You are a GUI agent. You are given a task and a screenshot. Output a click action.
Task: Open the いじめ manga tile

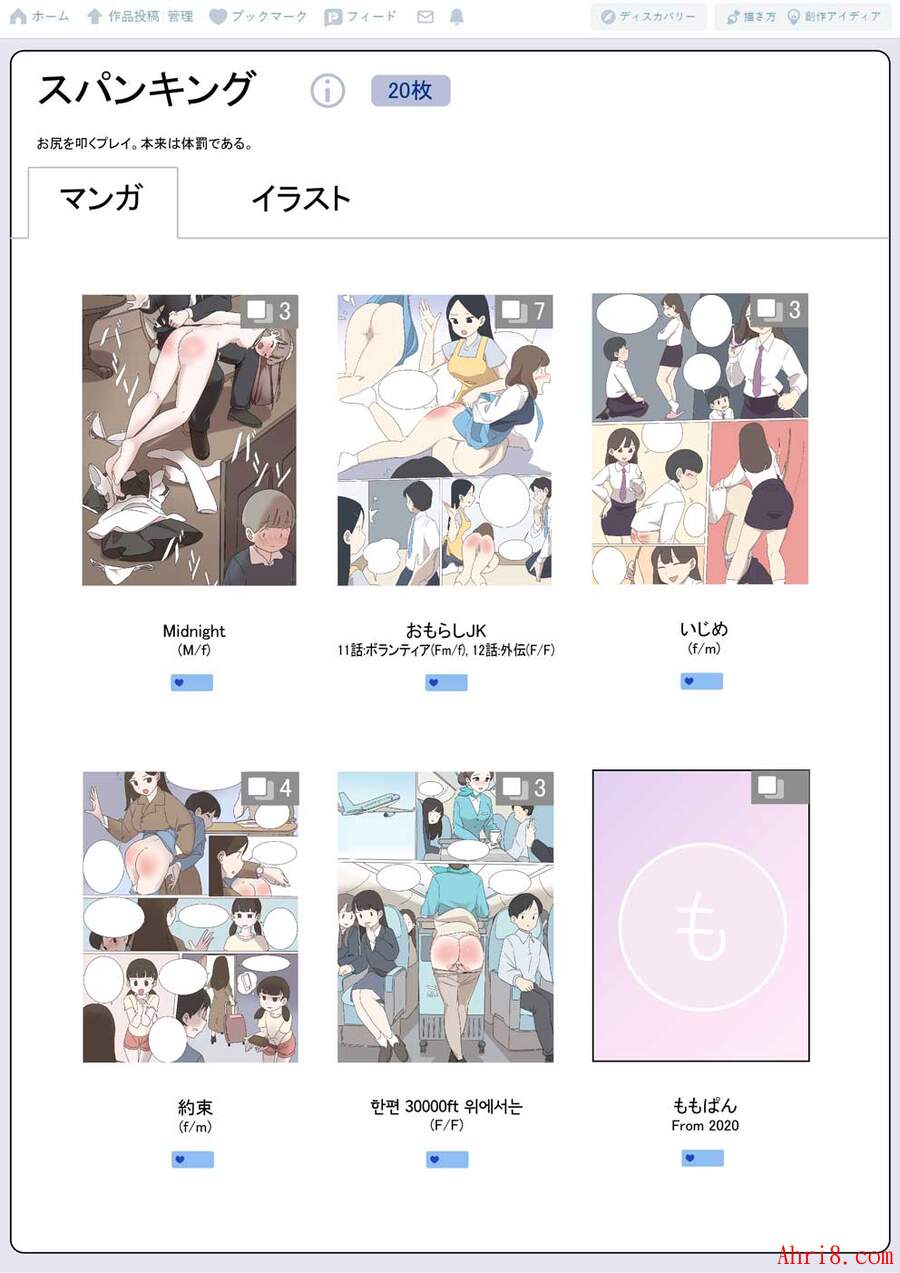point(700,440)
